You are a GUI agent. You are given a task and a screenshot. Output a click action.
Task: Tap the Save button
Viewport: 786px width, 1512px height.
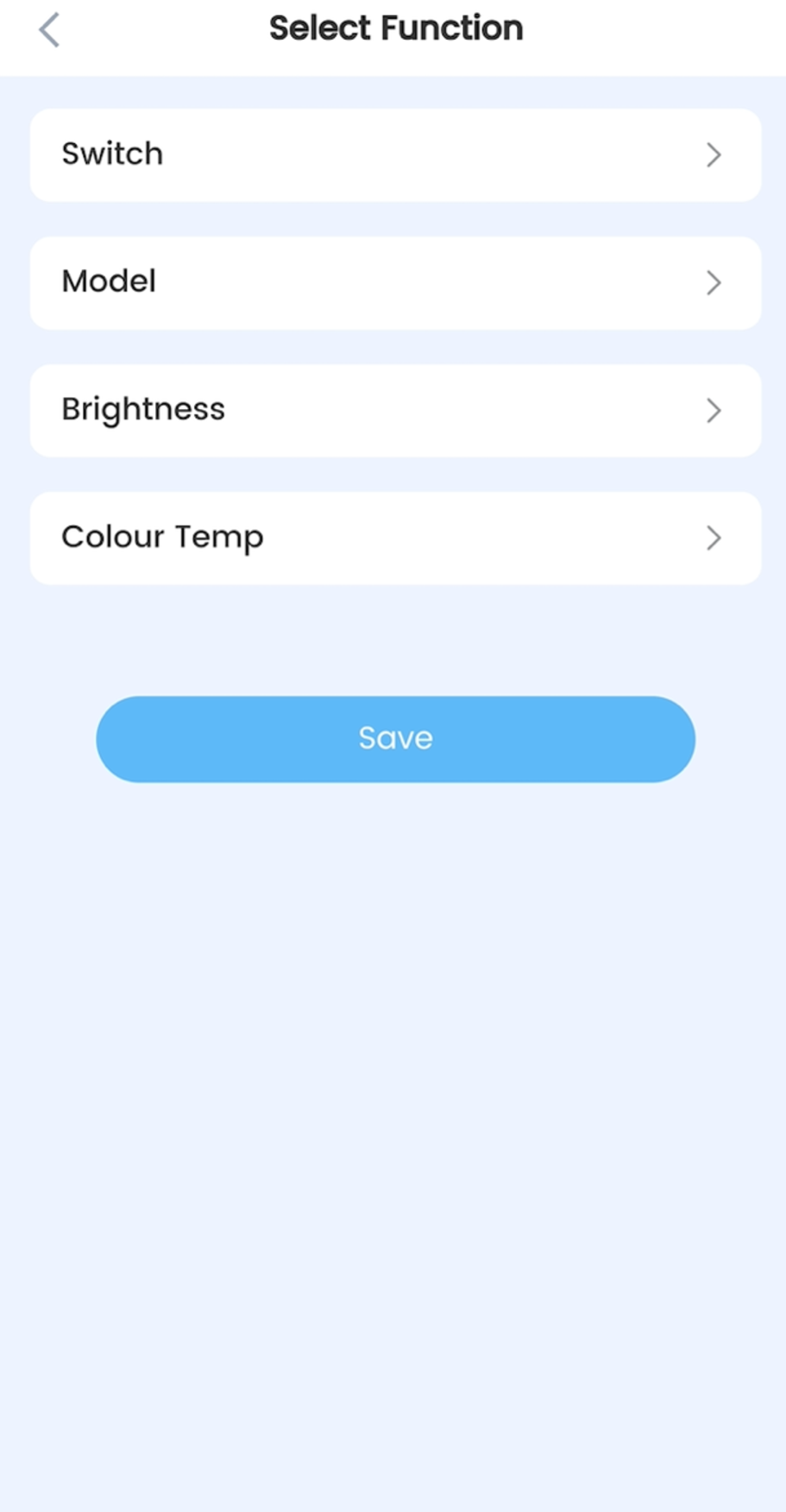[x=395, y=740]
